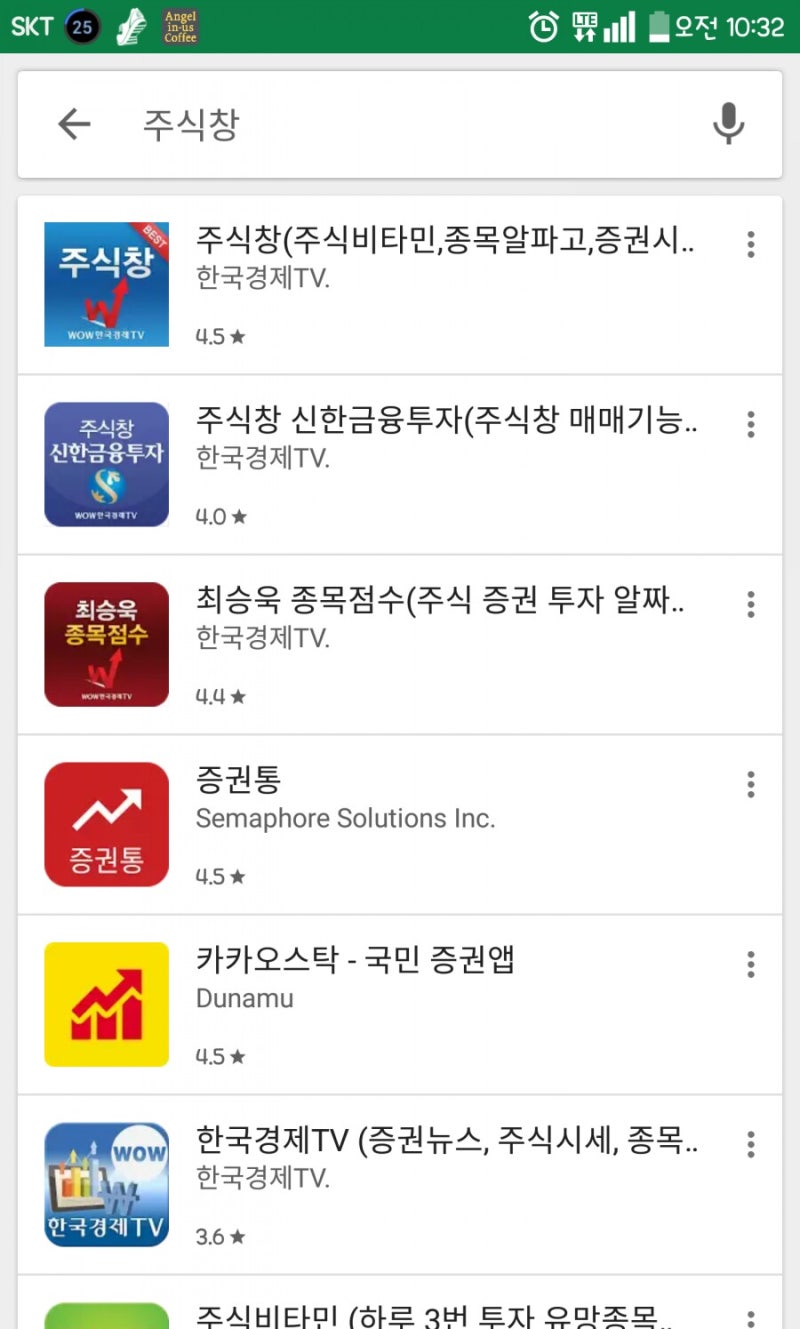This screenshot has width=800, height=1329.
Task: Open the 주식창 app icon thumbnail
Action: [106, 283]
